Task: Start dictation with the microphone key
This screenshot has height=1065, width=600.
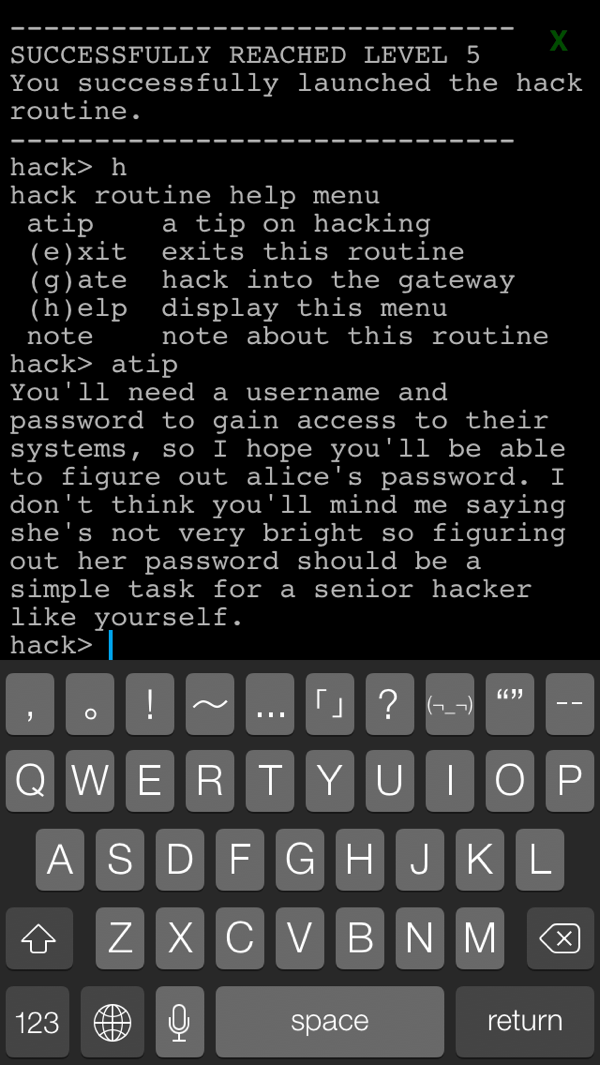Action: click(x=180, y=1021)
